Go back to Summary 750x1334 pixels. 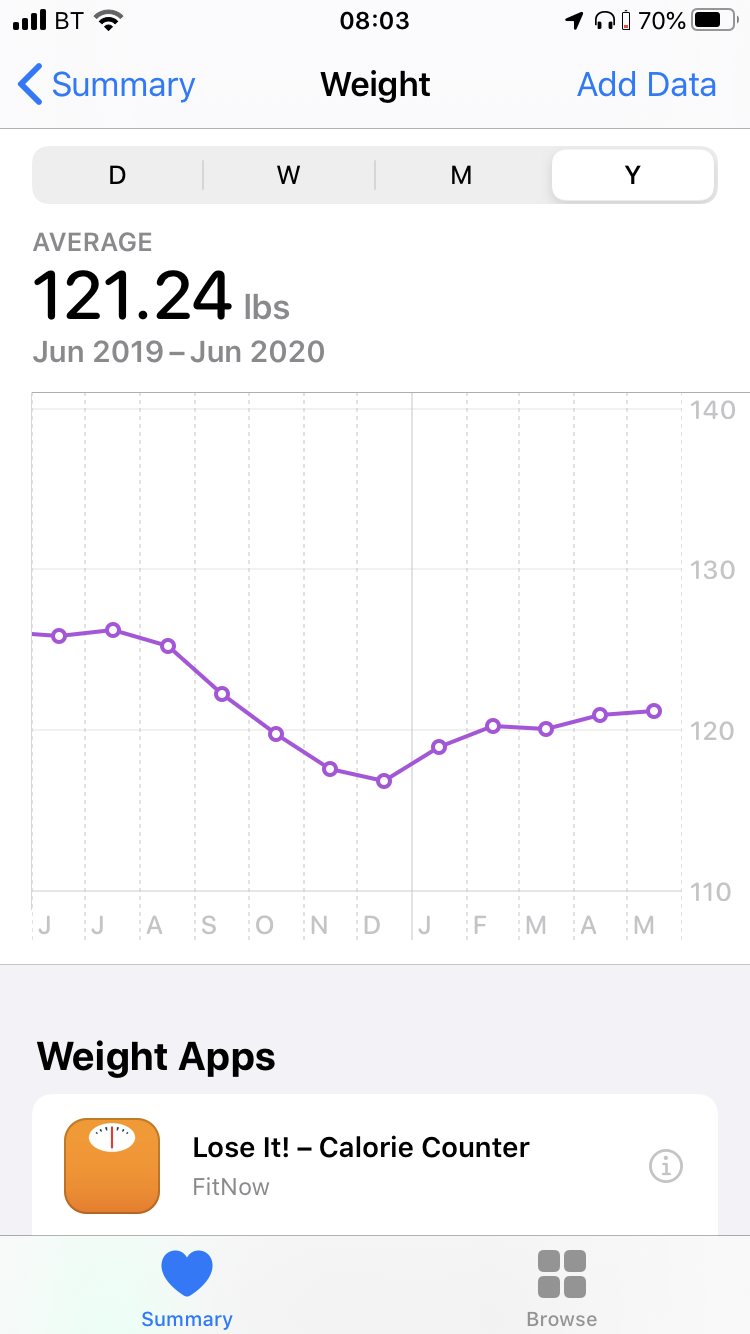[x=107, y=85]
